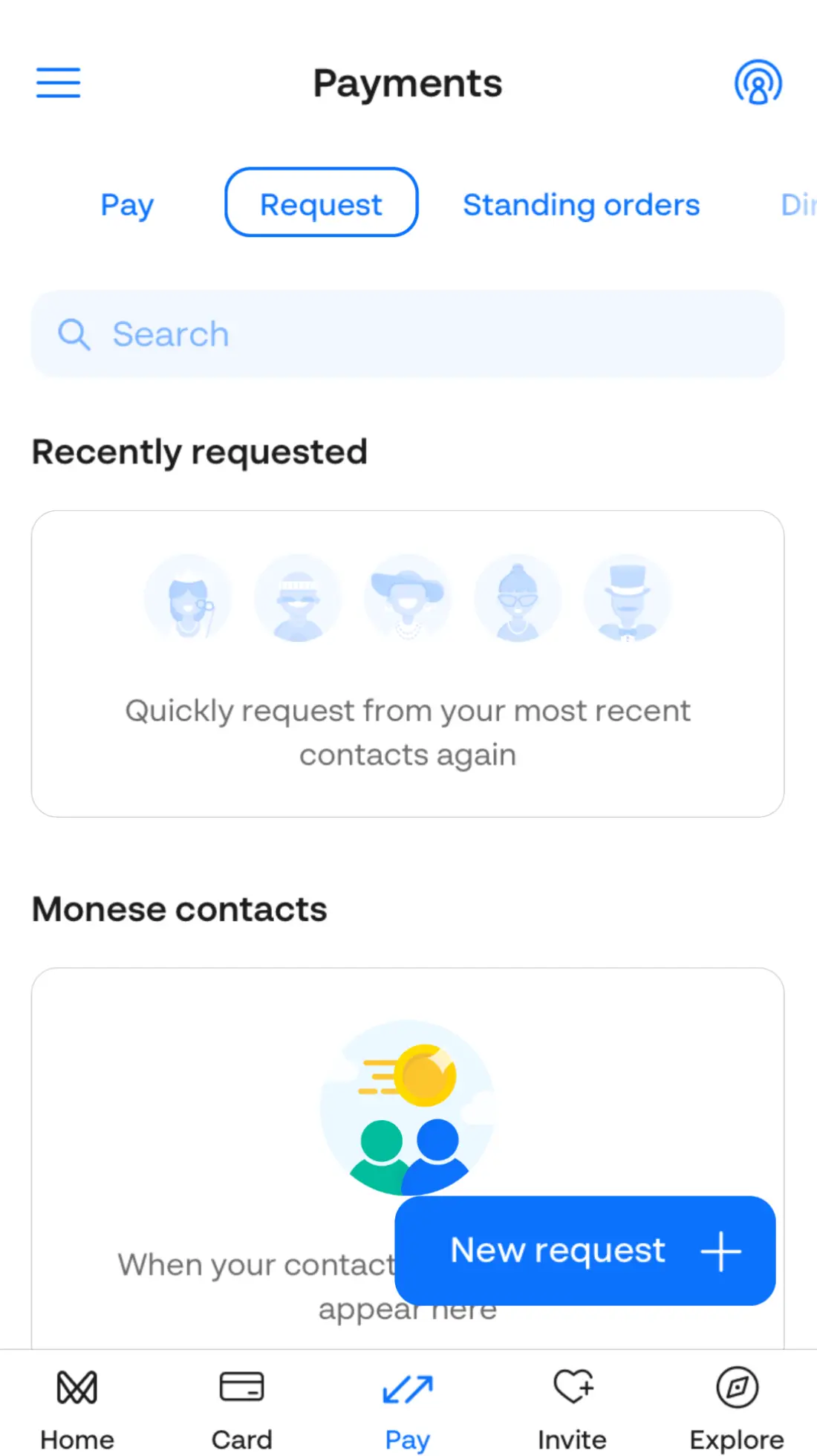Open the hamburger menu

pos(58,82)
